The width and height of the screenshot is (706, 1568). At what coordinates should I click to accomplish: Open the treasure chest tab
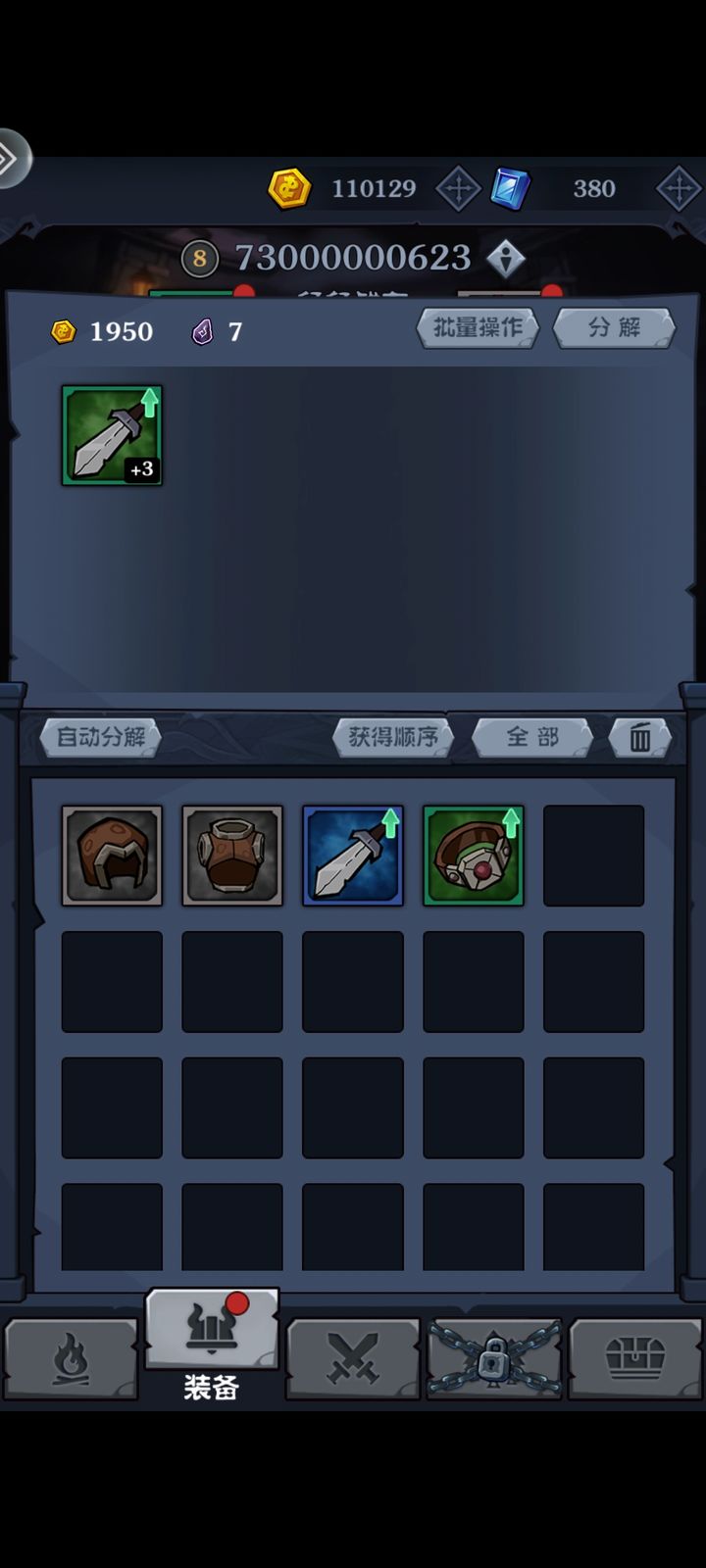(x=635, y=1358)
